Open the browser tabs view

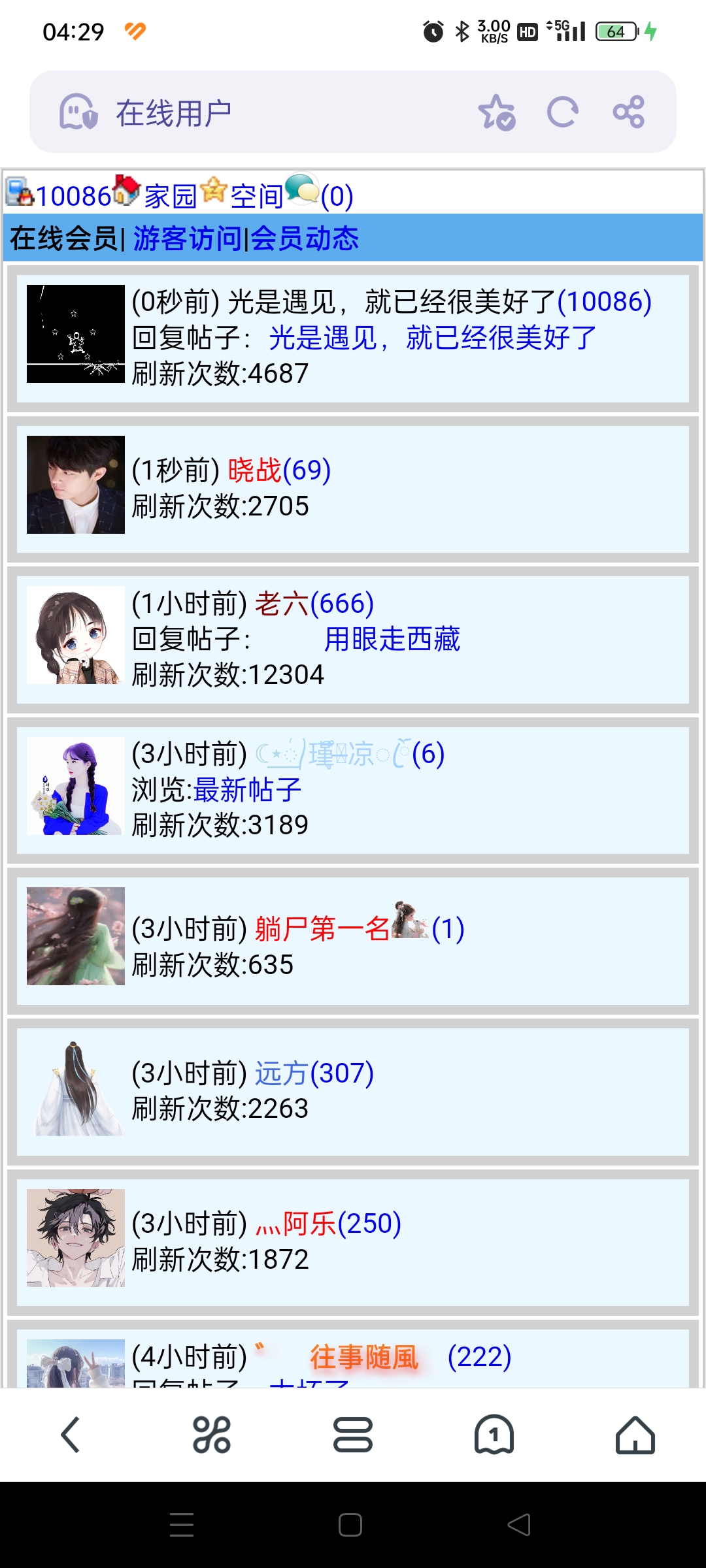coord(353,1435)
